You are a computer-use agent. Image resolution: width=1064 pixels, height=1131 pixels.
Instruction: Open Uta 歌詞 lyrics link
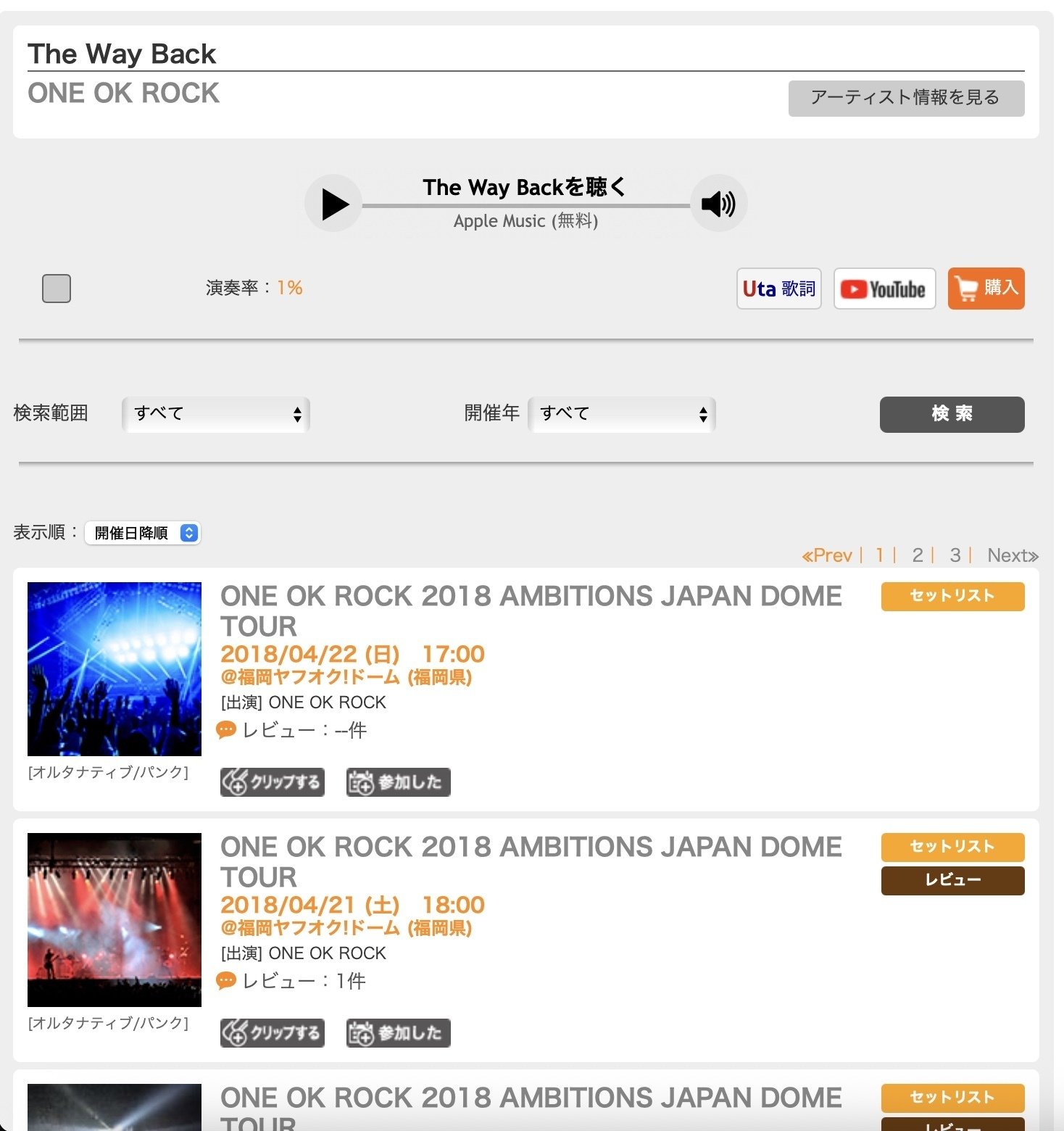(778, 289)
